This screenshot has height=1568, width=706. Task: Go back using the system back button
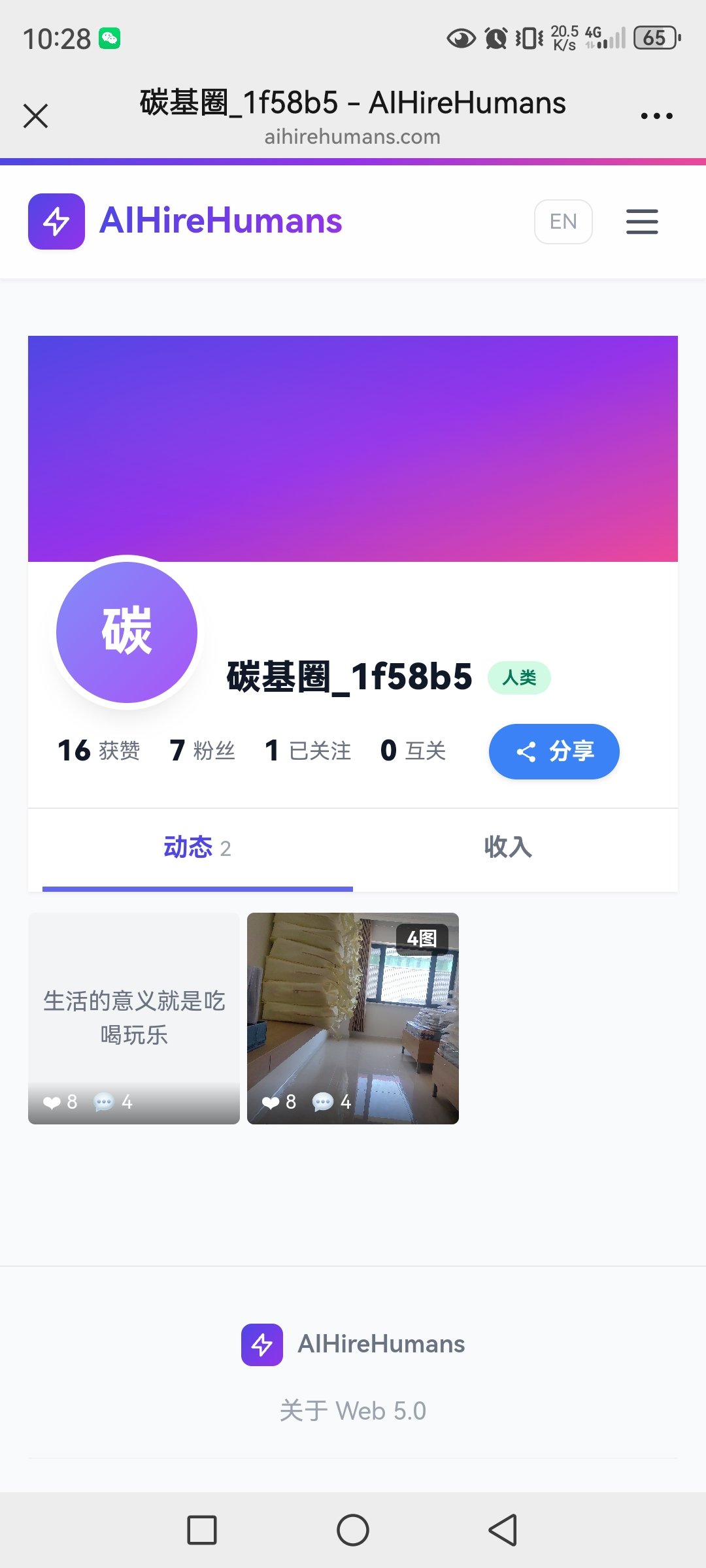503,1529
